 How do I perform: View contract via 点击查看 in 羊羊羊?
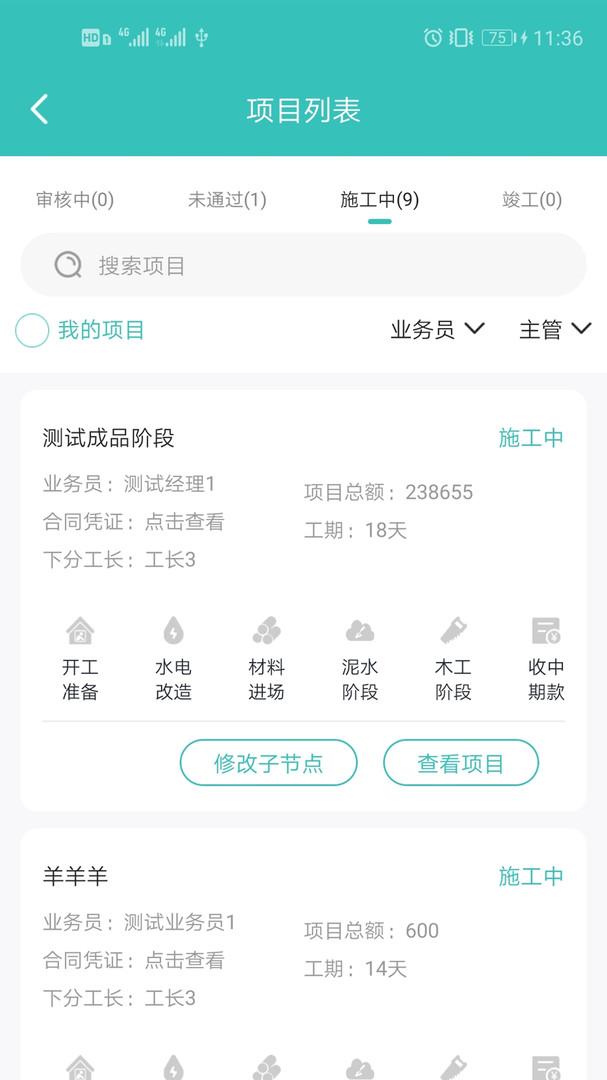click(x=185, y=960)
